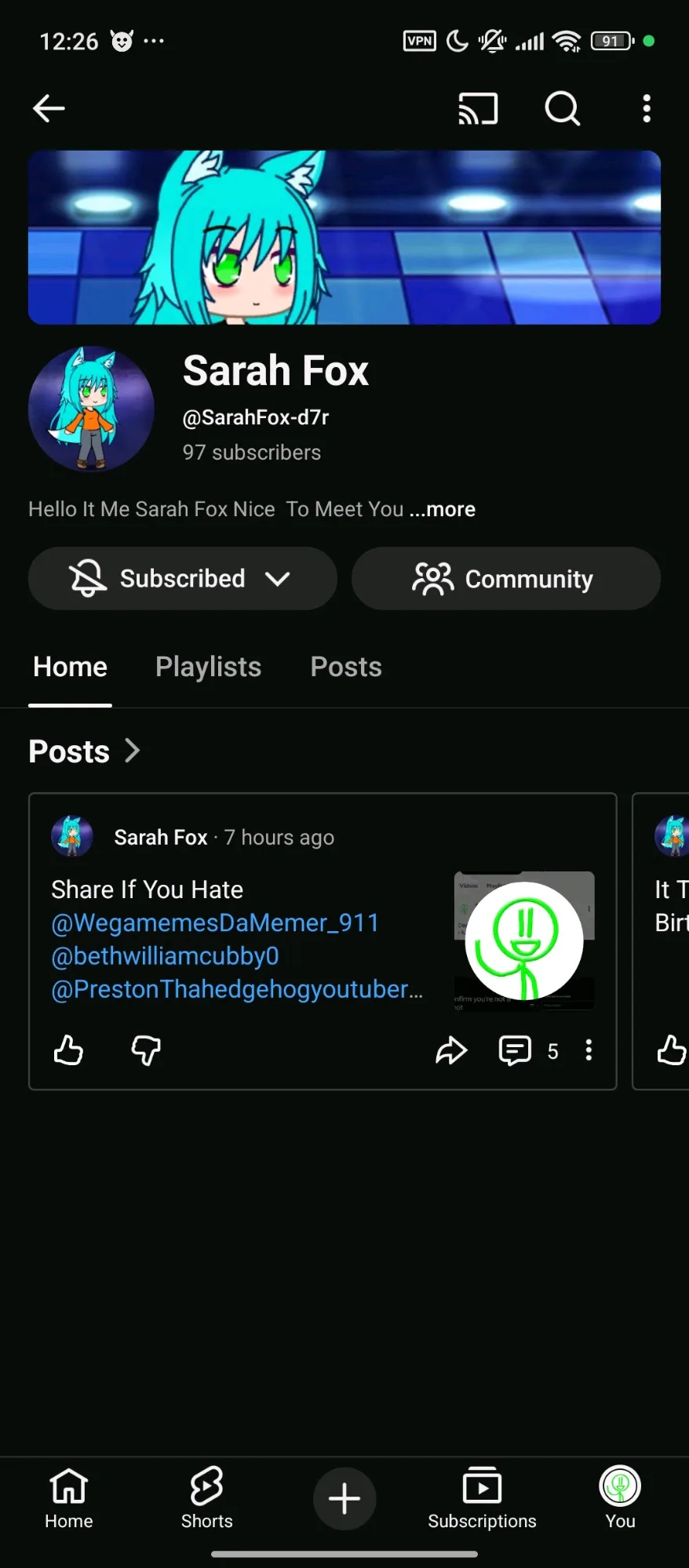Image resolution: width=689 pixels, height=1568 pixels.
Task: Open the Subscriptions tab
Action: click(x=482, y=1497)
